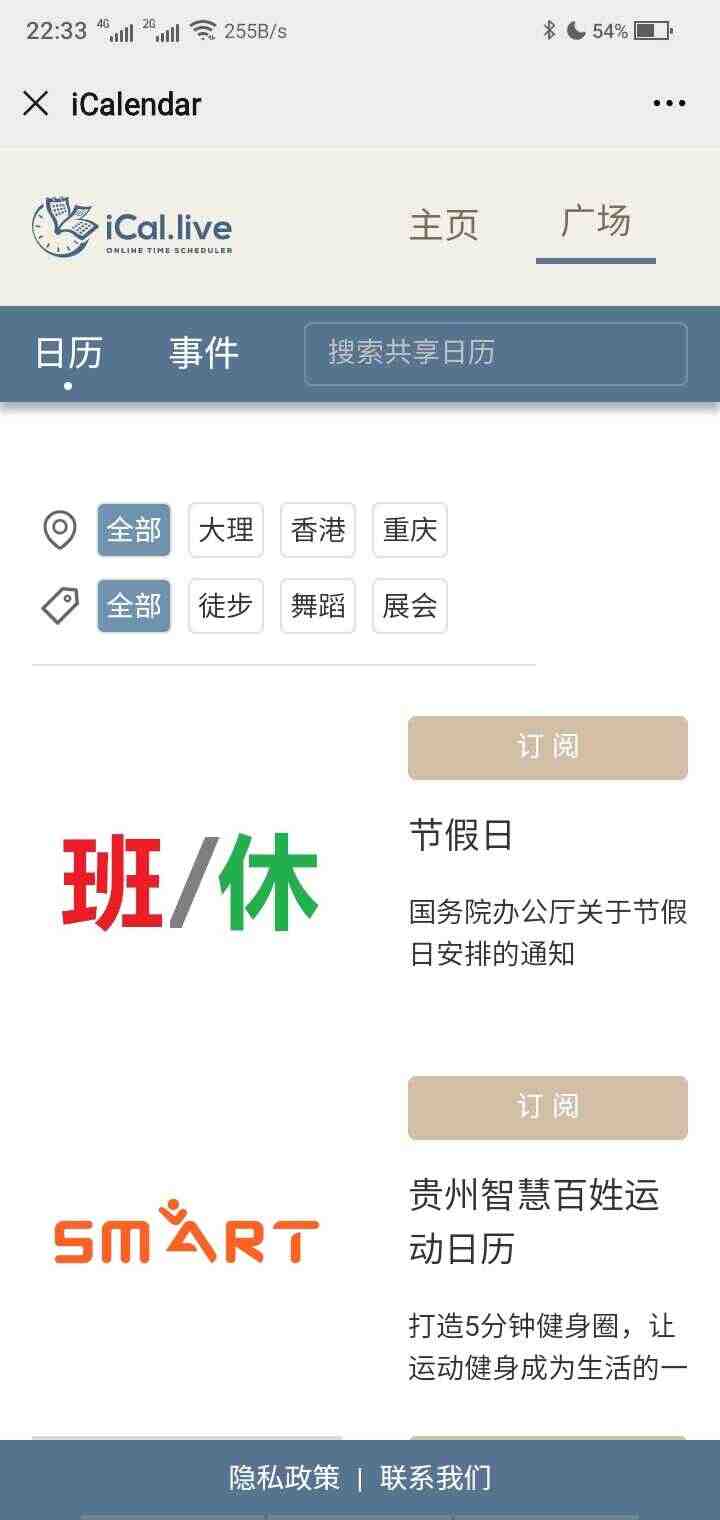This screenshot has height=1520, width=720.
Task: Filter calendars by 香港
Action: pos(318,530)
